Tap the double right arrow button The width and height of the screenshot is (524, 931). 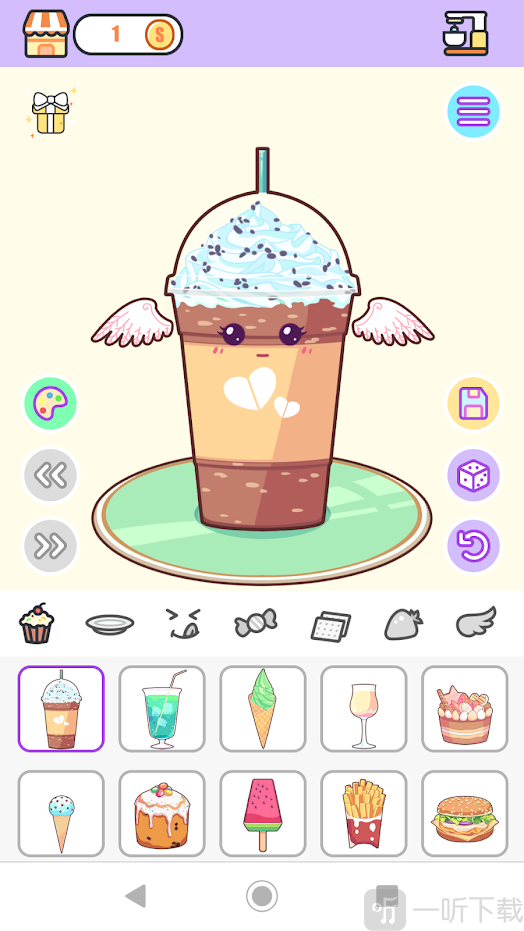point(50,546)
